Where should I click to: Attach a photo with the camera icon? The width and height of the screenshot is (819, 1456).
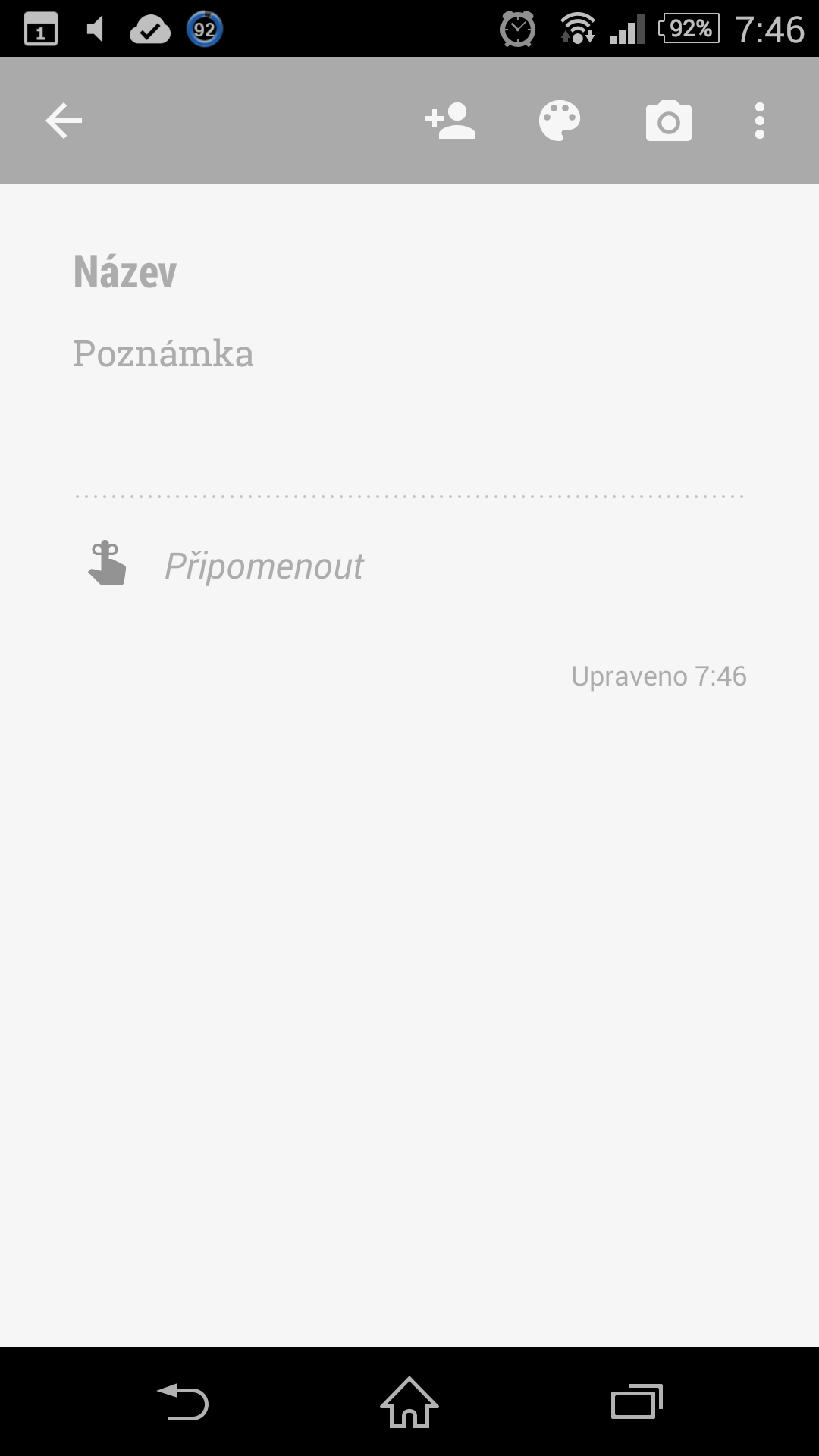pyautogui.click(x=668, y=121)
